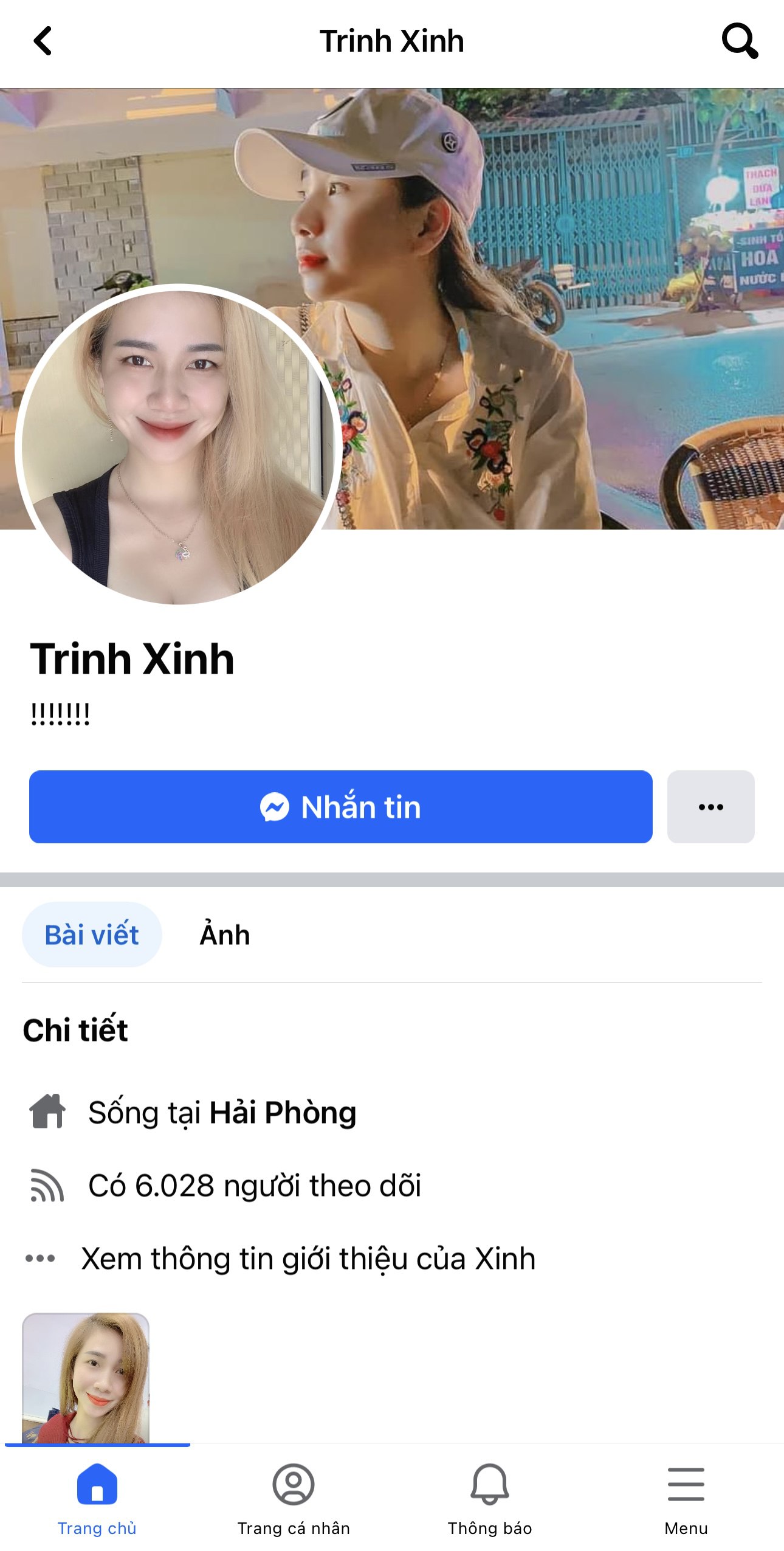This screenshot has width=784, height=1551.
Task: Open Xem thông tin giới thiệu của Xinh
Action: pyautogui.click(x=308, y=1258)
